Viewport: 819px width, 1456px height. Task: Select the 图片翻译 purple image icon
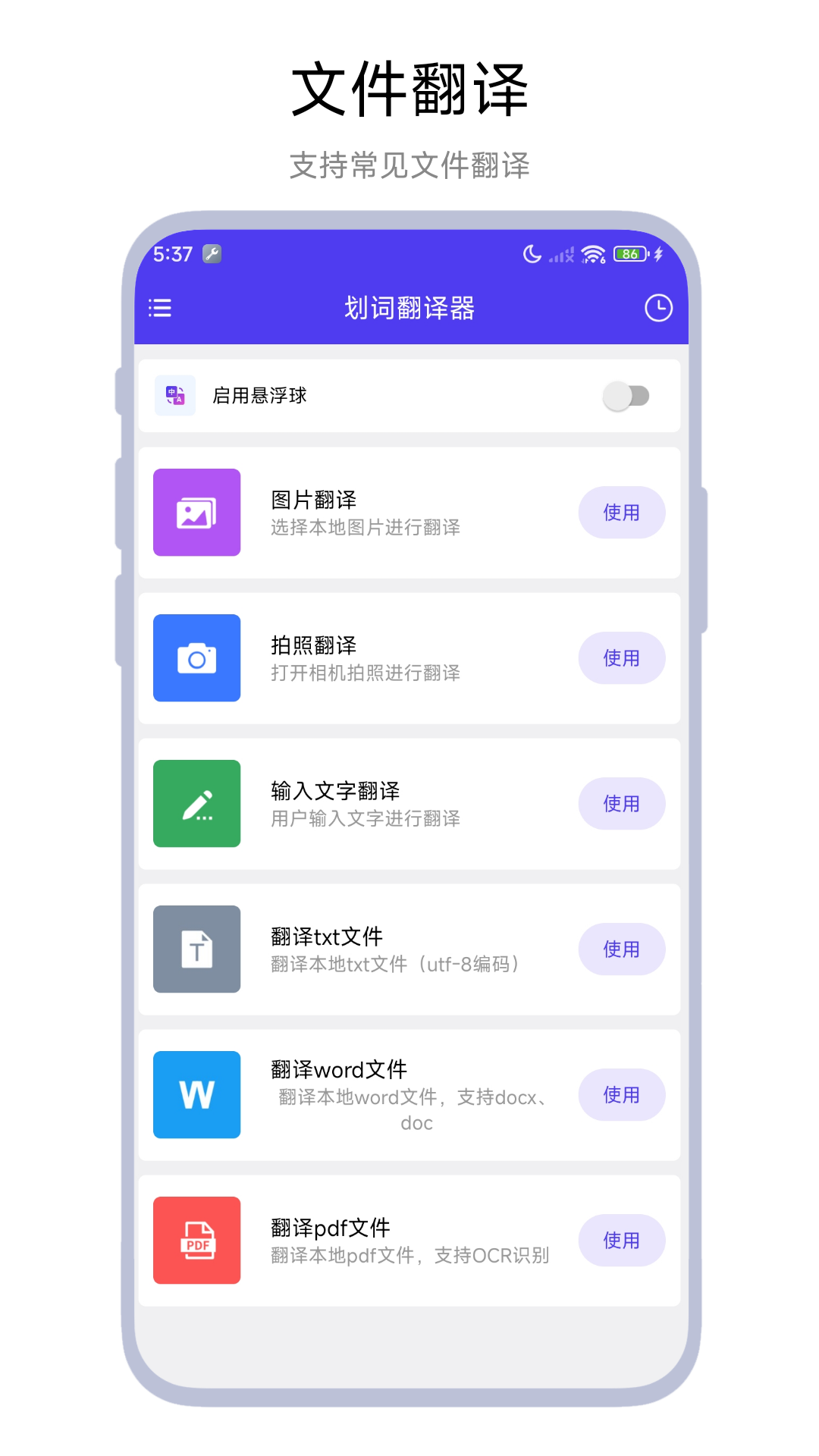(196, 512)
